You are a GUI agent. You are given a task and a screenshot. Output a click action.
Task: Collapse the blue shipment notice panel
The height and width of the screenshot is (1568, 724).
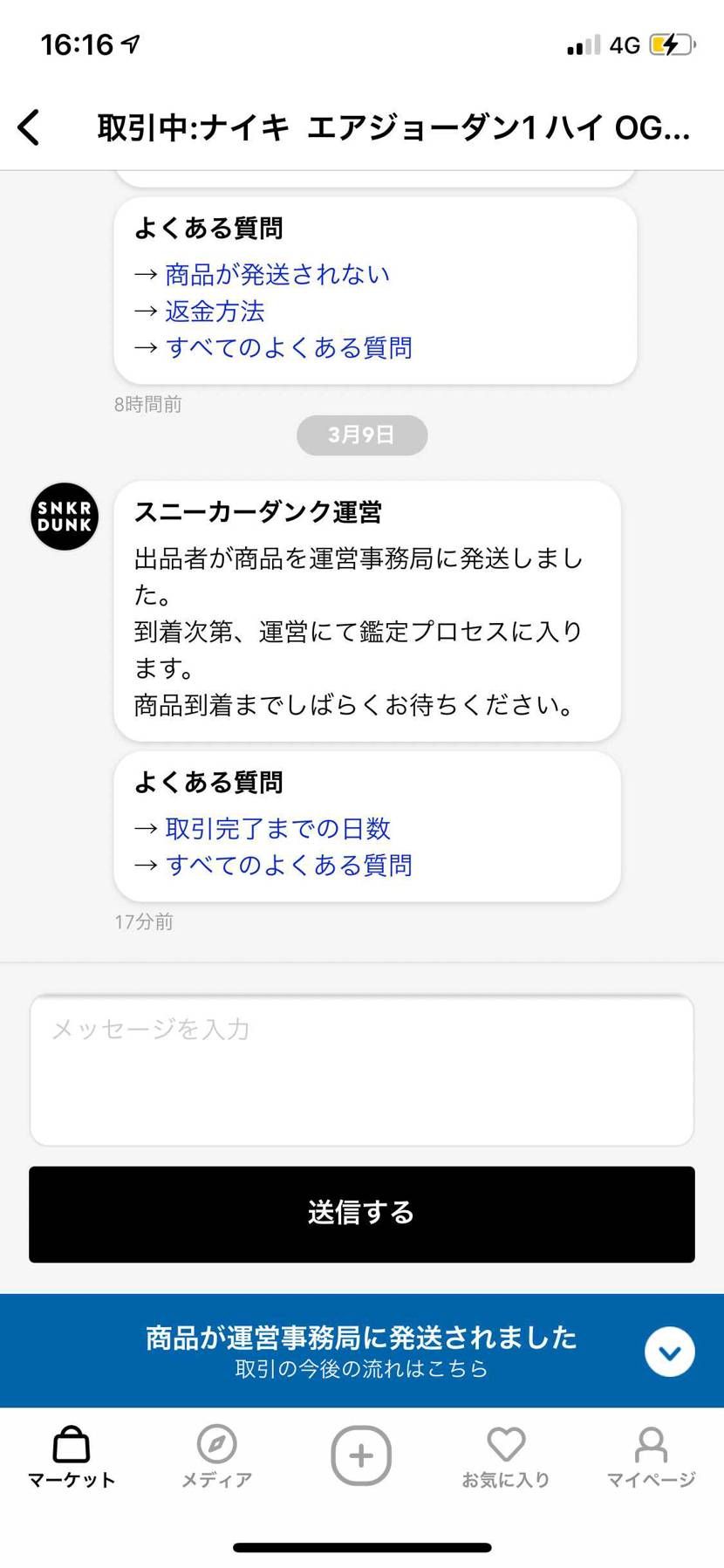pos(669,1351)
